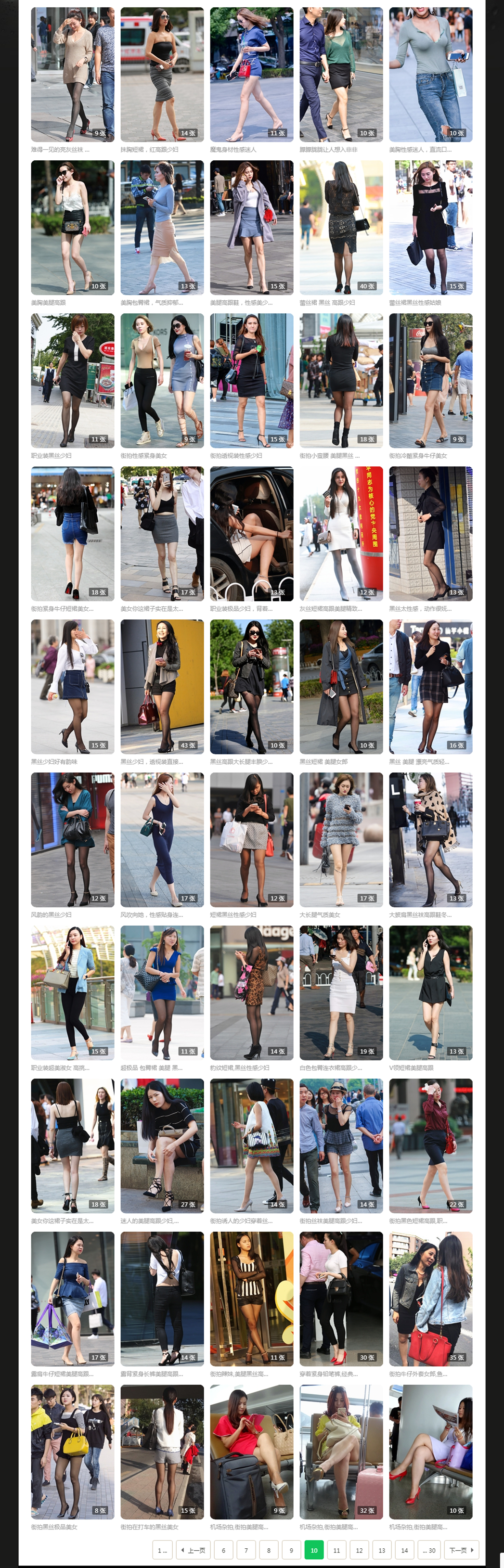View the 35张 album 街拍牛仔外套女郎
The height and width of the screenshot is (1568, 504).
click(430, 1299)
